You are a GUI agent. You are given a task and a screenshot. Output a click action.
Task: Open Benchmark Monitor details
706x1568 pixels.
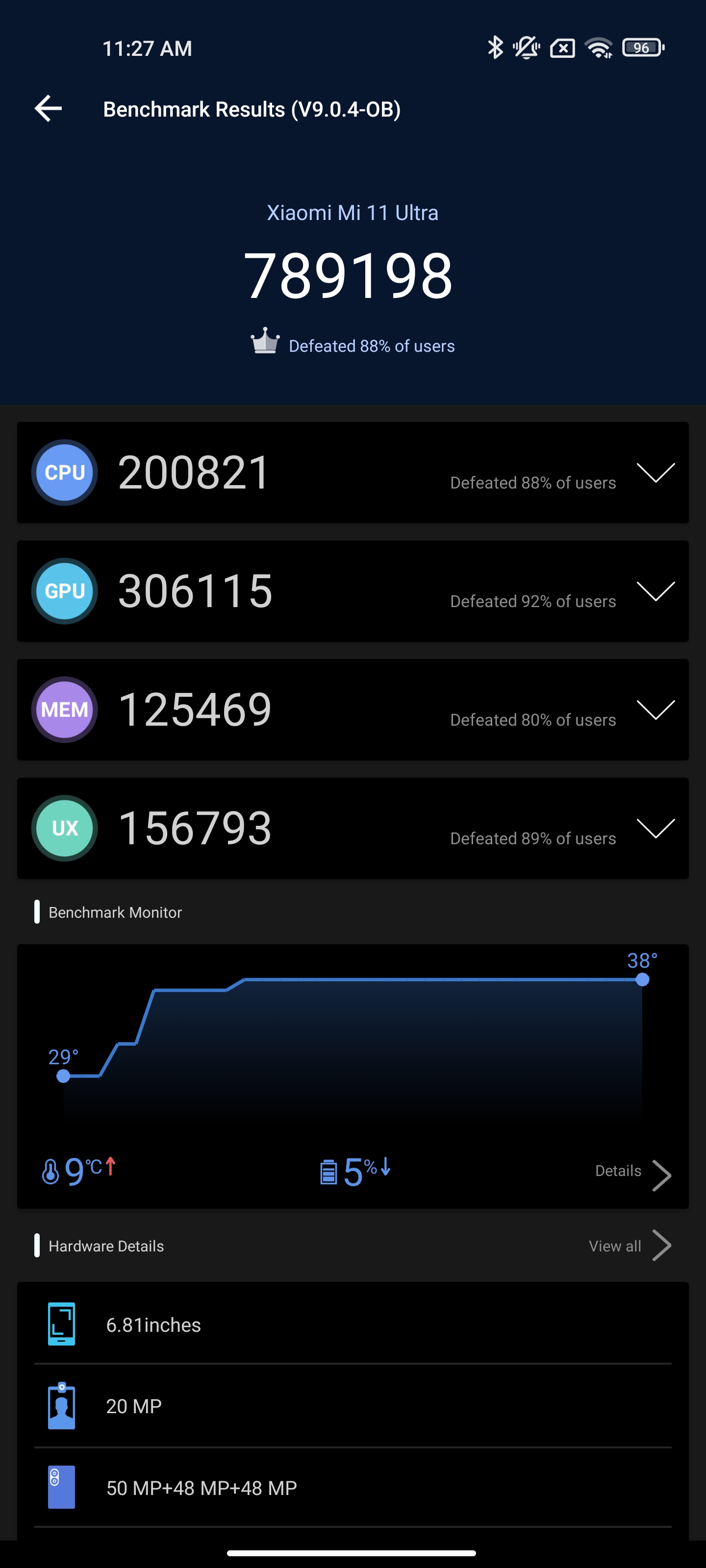pyautogui.click(x=632, y=1172)
